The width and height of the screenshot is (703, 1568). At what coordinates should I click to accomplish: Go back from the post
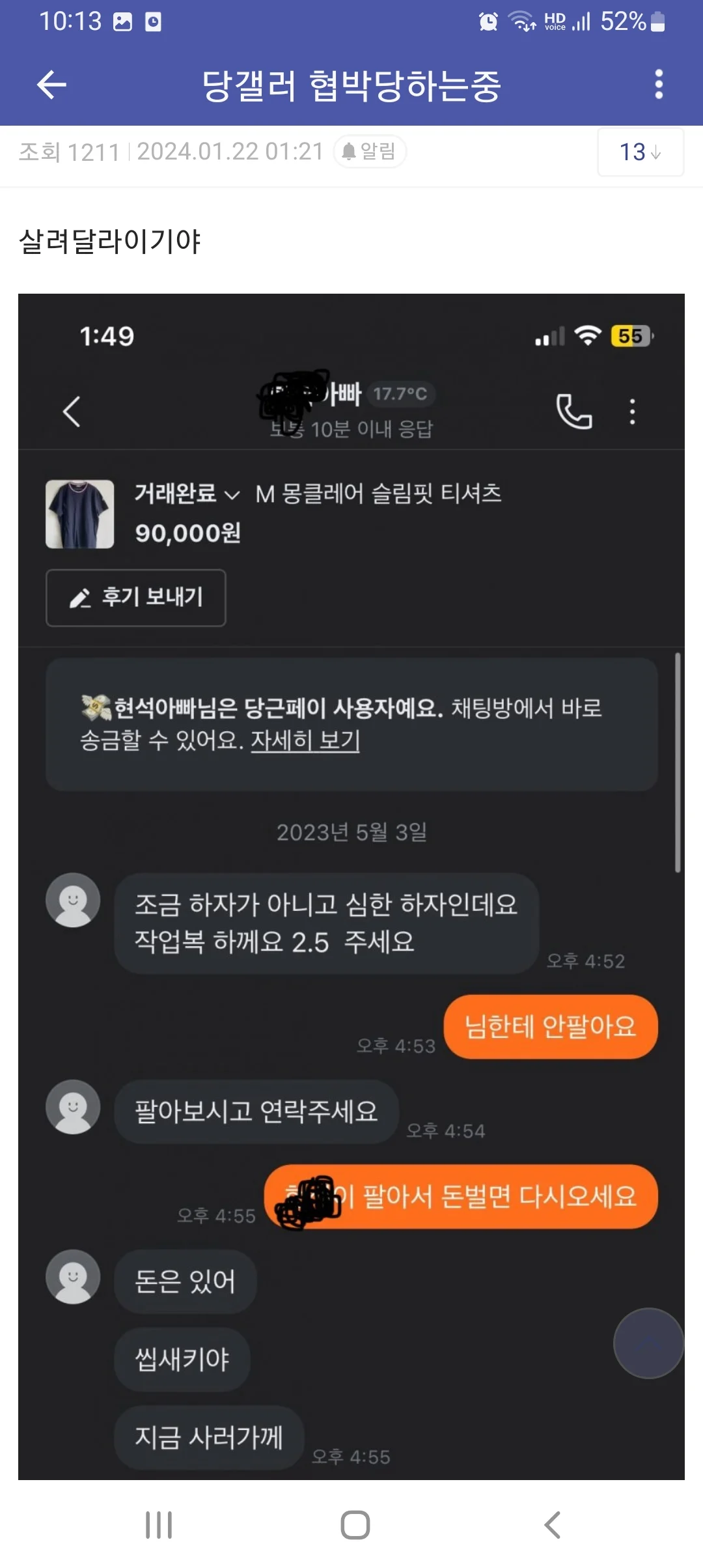(x=52, y=85)
